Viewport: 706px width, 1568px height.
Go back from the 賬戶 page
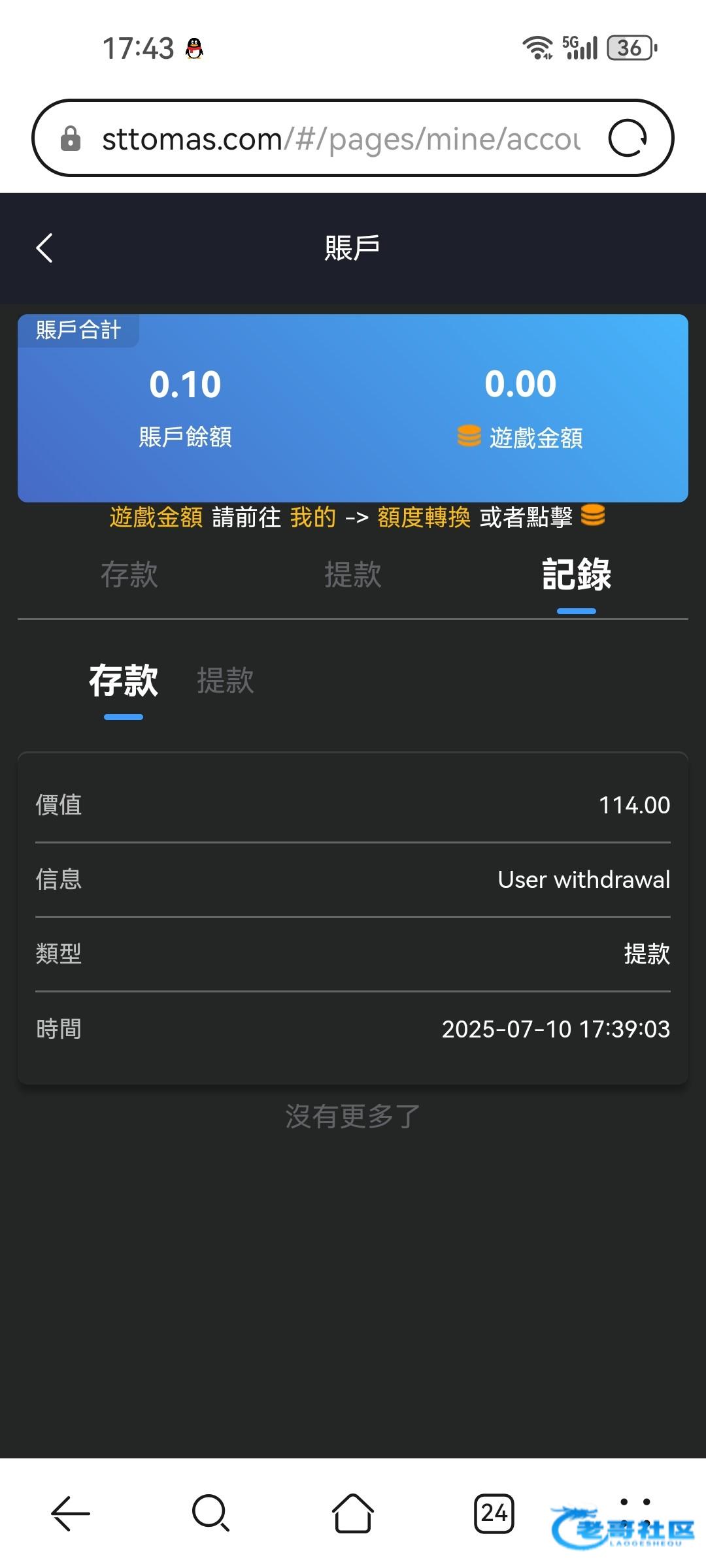44,248
